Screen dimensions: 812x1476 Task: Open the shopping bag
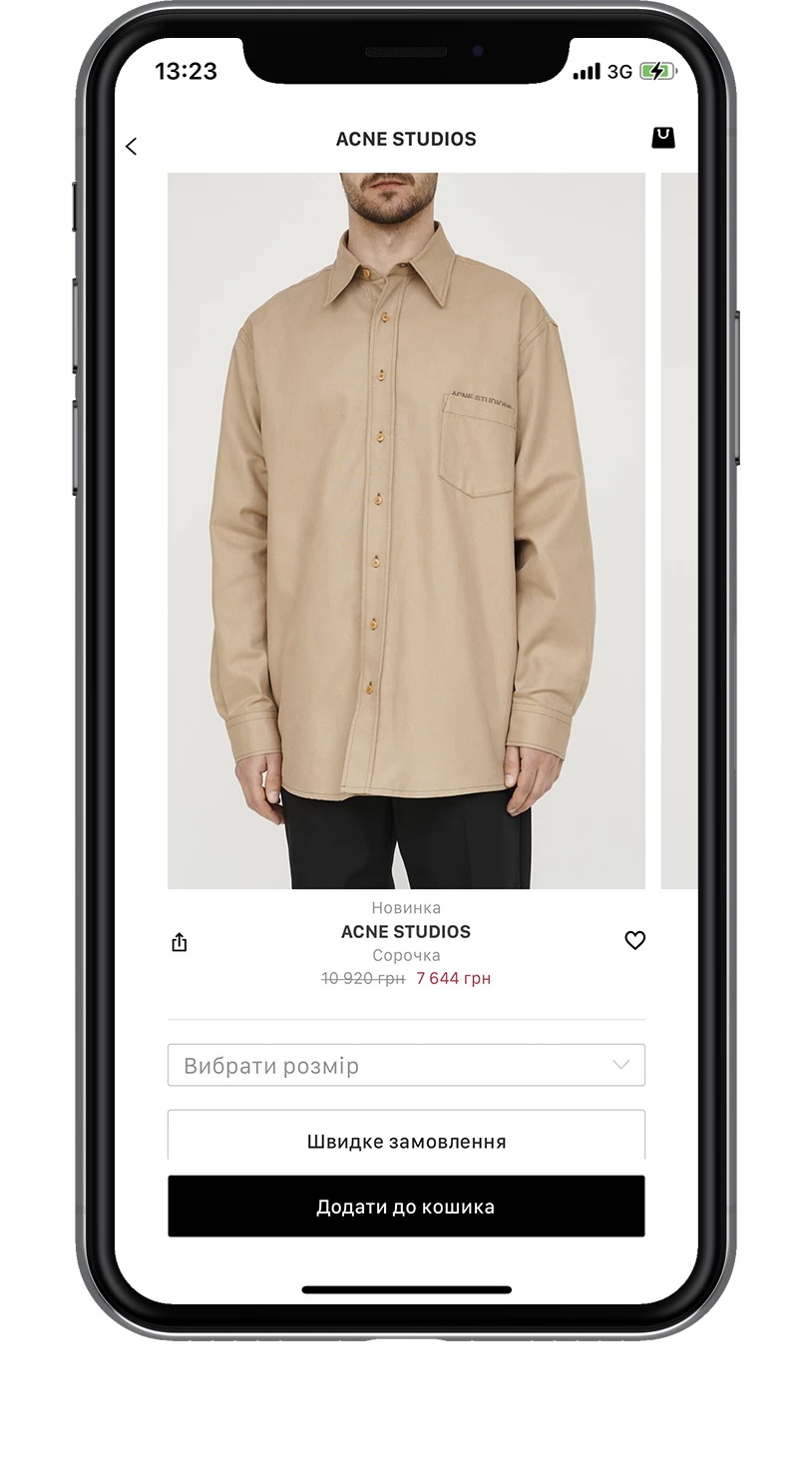pos(663,138)
